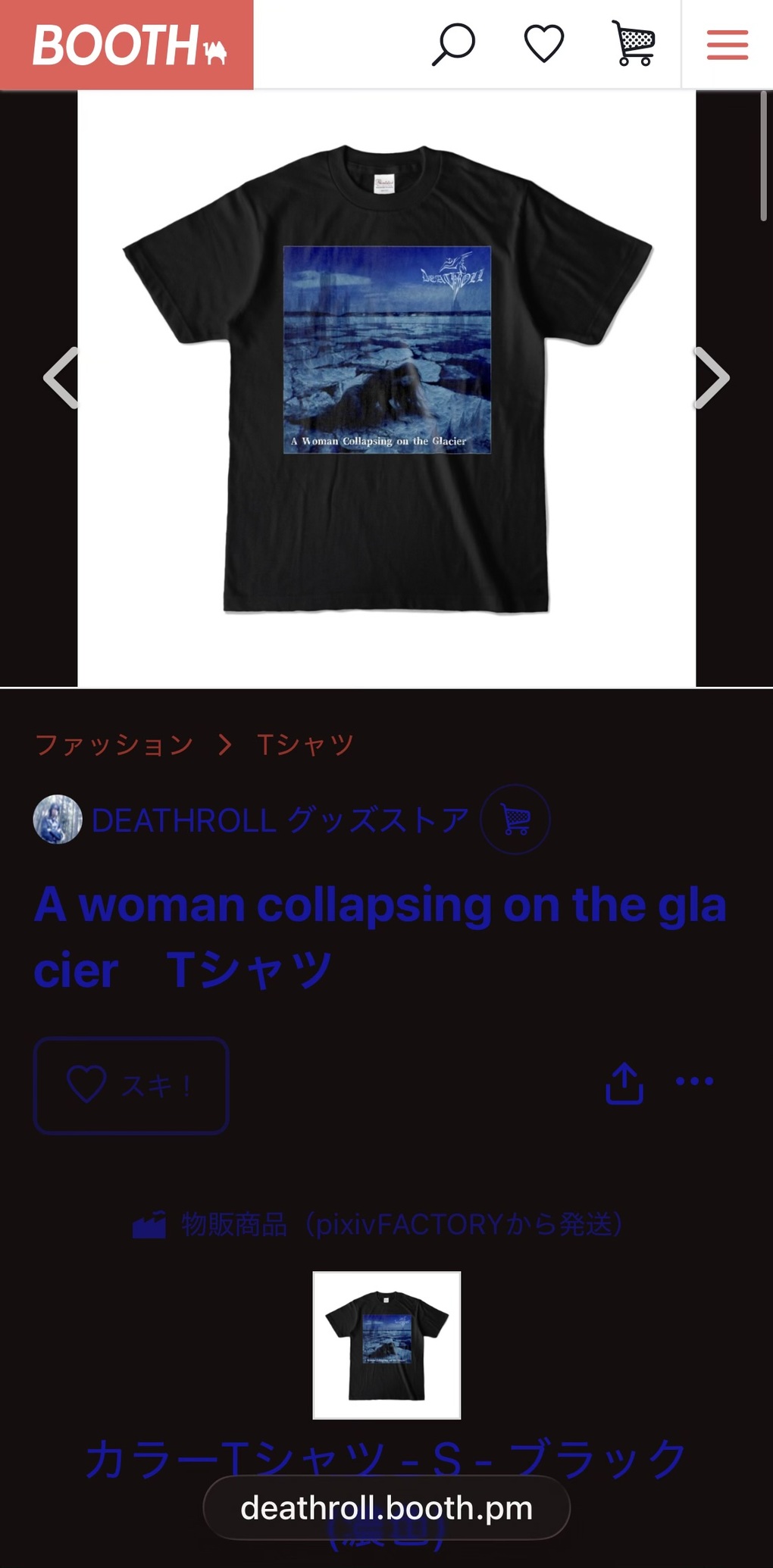
Task: Open the three-dot more options
Action: [694, 1082]
